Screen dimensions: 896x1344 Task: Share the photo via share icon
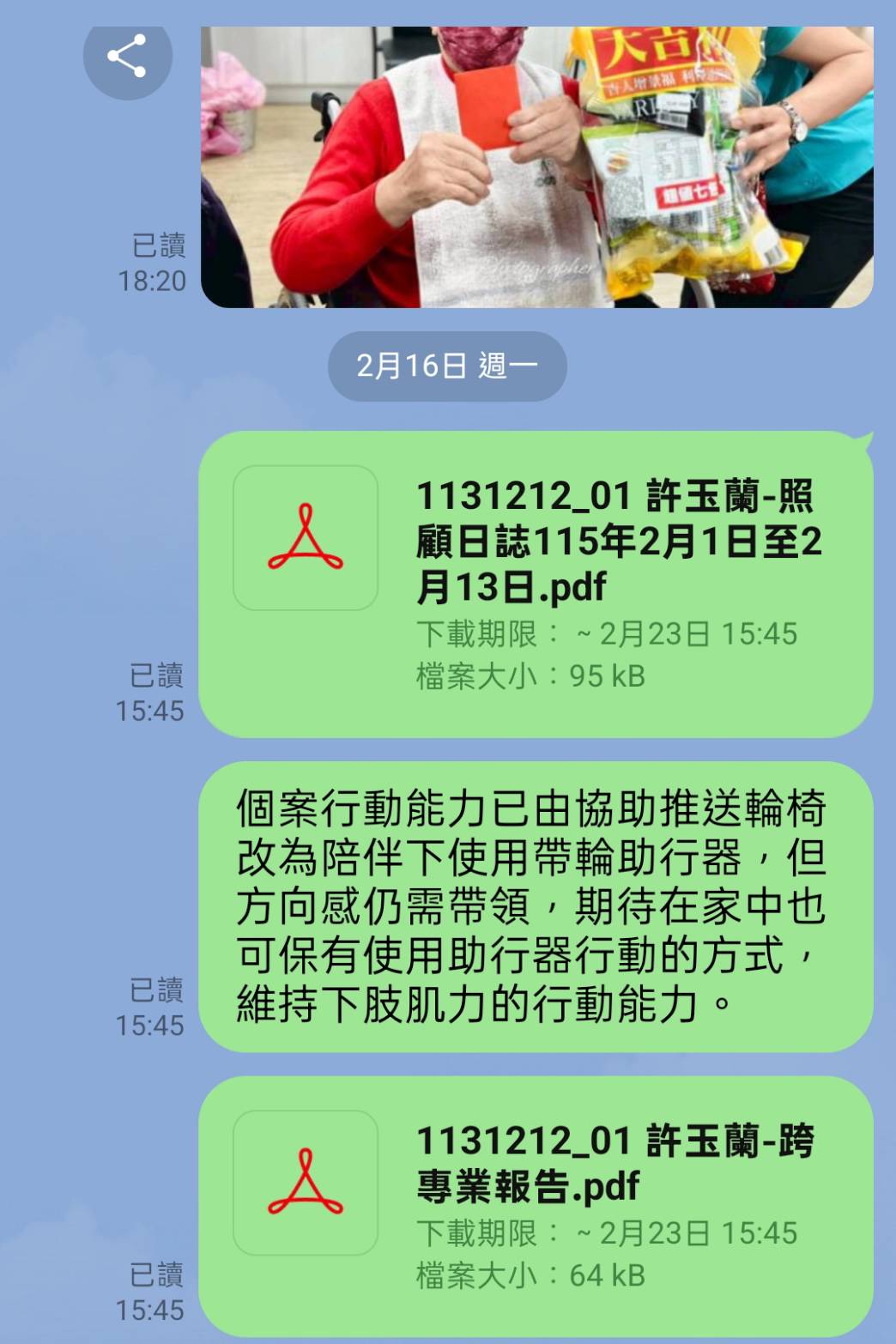(x=127, y=57)
